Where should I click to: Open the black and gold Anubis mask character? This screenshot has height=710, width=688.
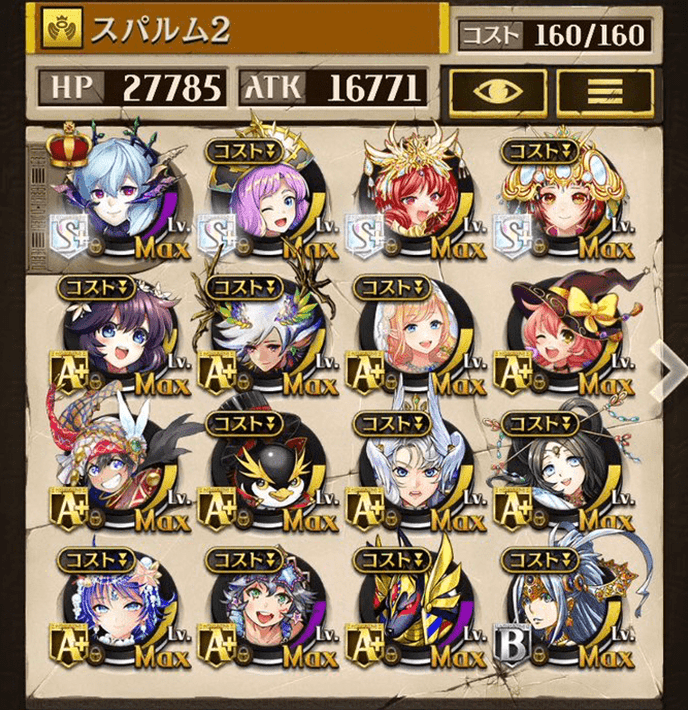pyautogui.click(x=410, y=605)
